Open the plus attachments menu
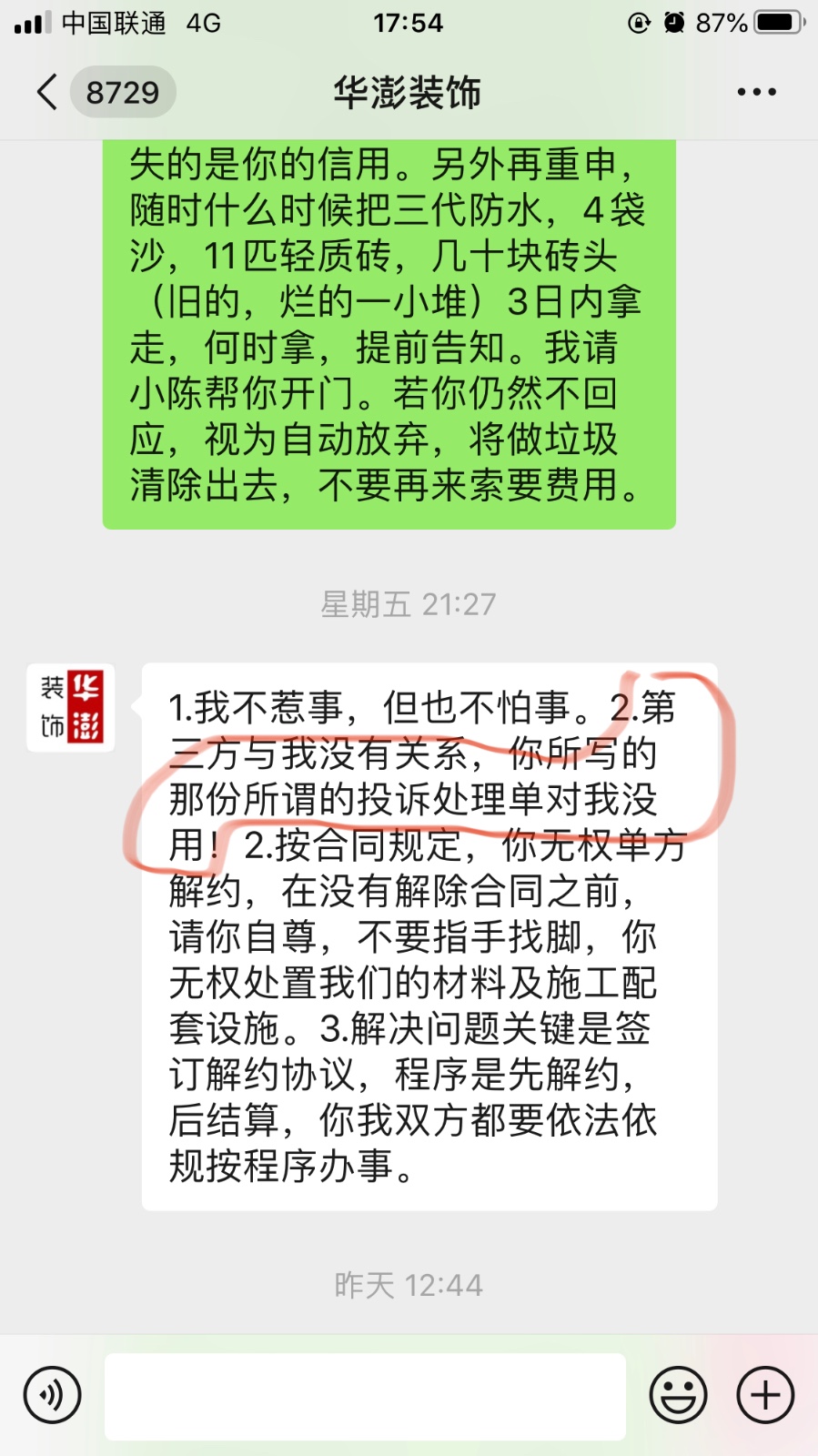Image resolution: width=818 pixels, height=1456 pixels. pyautogui.click(x=765, y=1395)
